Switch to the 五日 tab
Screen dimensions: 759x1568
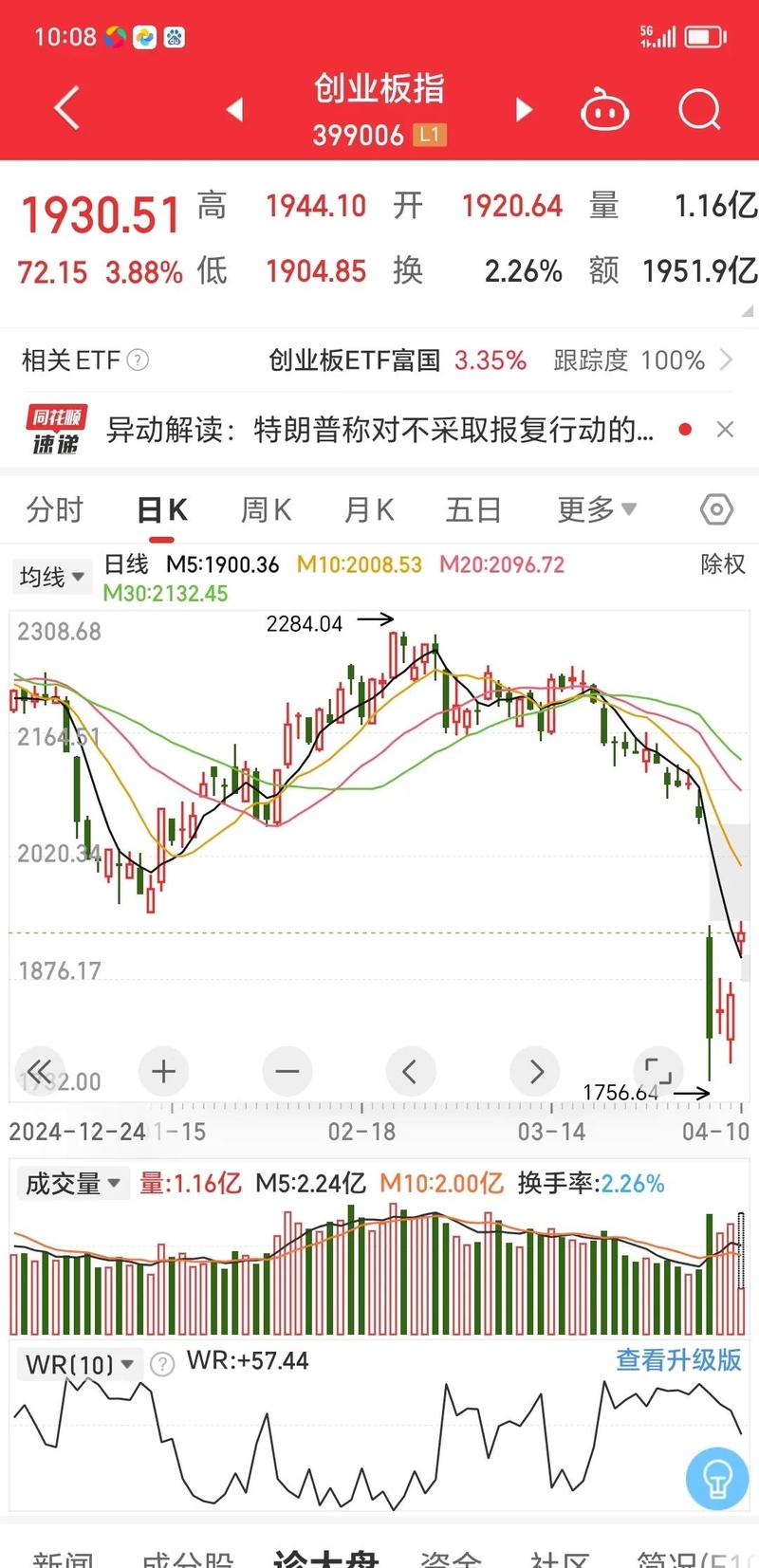(x=473, y=510)
